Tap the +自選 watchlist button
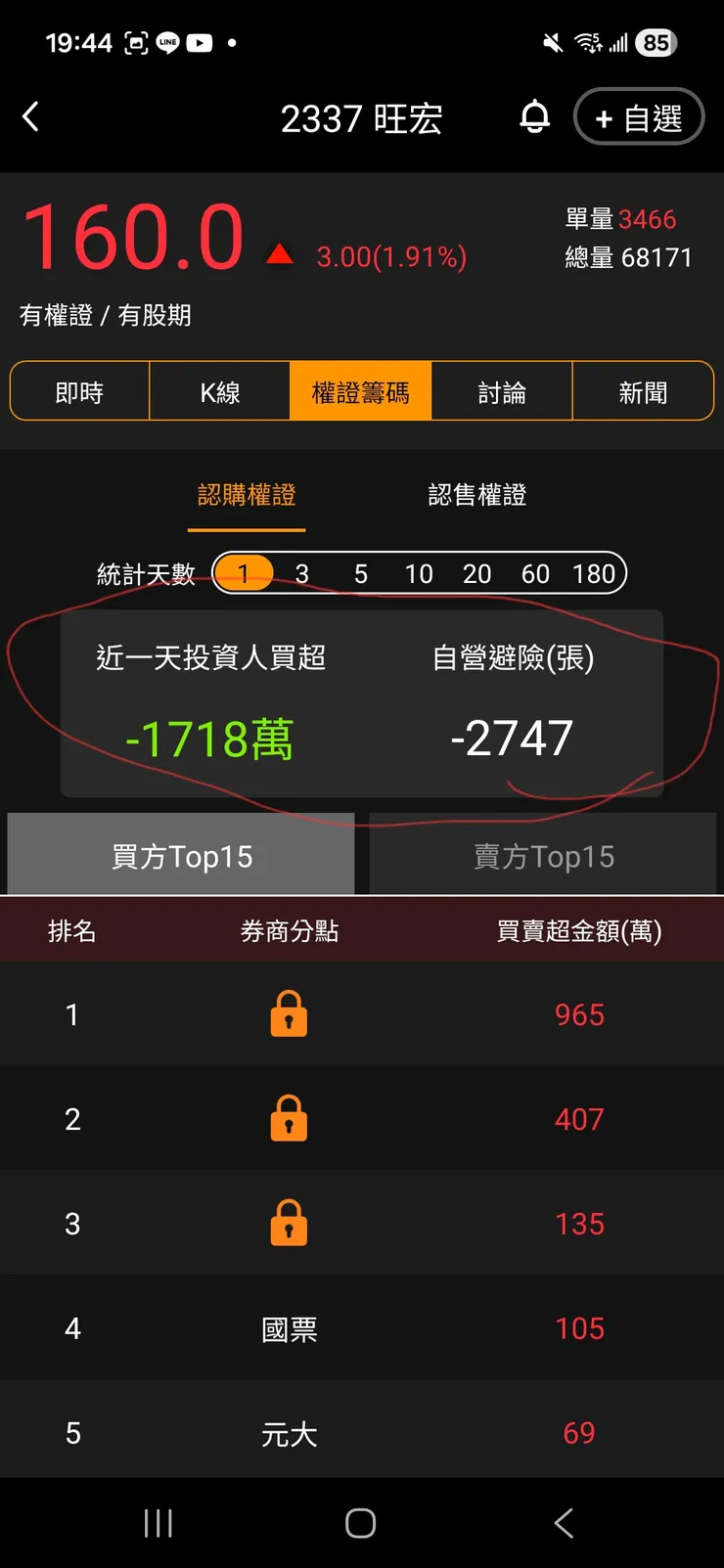The width and height of the screenshot is (724, 1568). coord(639,115)
